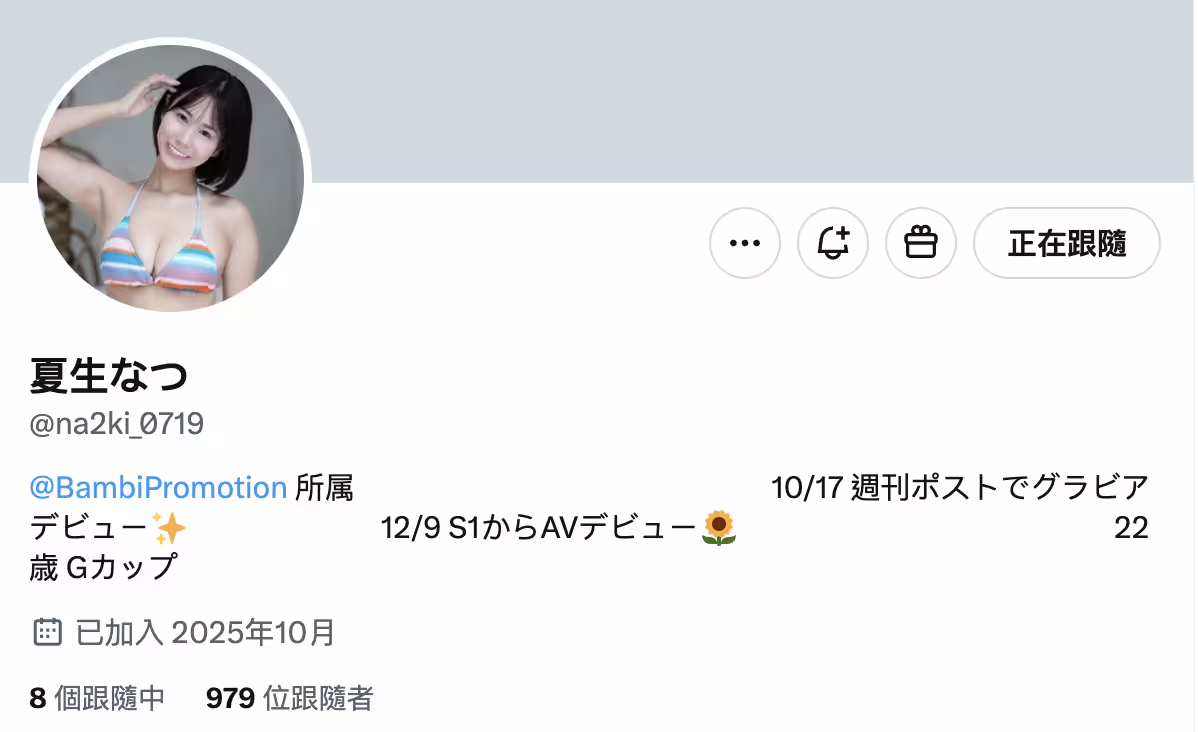Turn on post notifications via the bell icon
Screen dimensions: 1198x732
tap(833, 243)
